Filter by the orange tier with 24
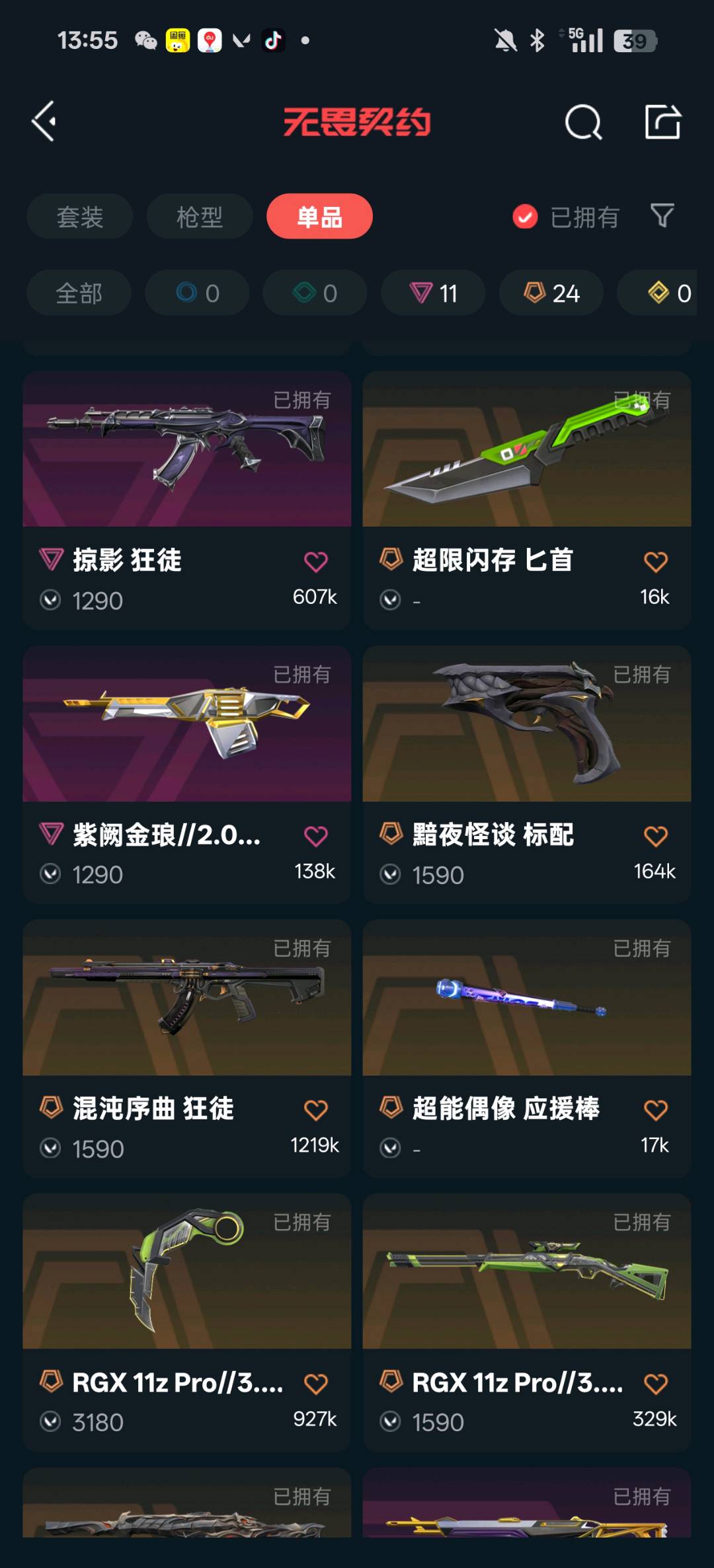The image size is (714, 1568). point(551,293)
